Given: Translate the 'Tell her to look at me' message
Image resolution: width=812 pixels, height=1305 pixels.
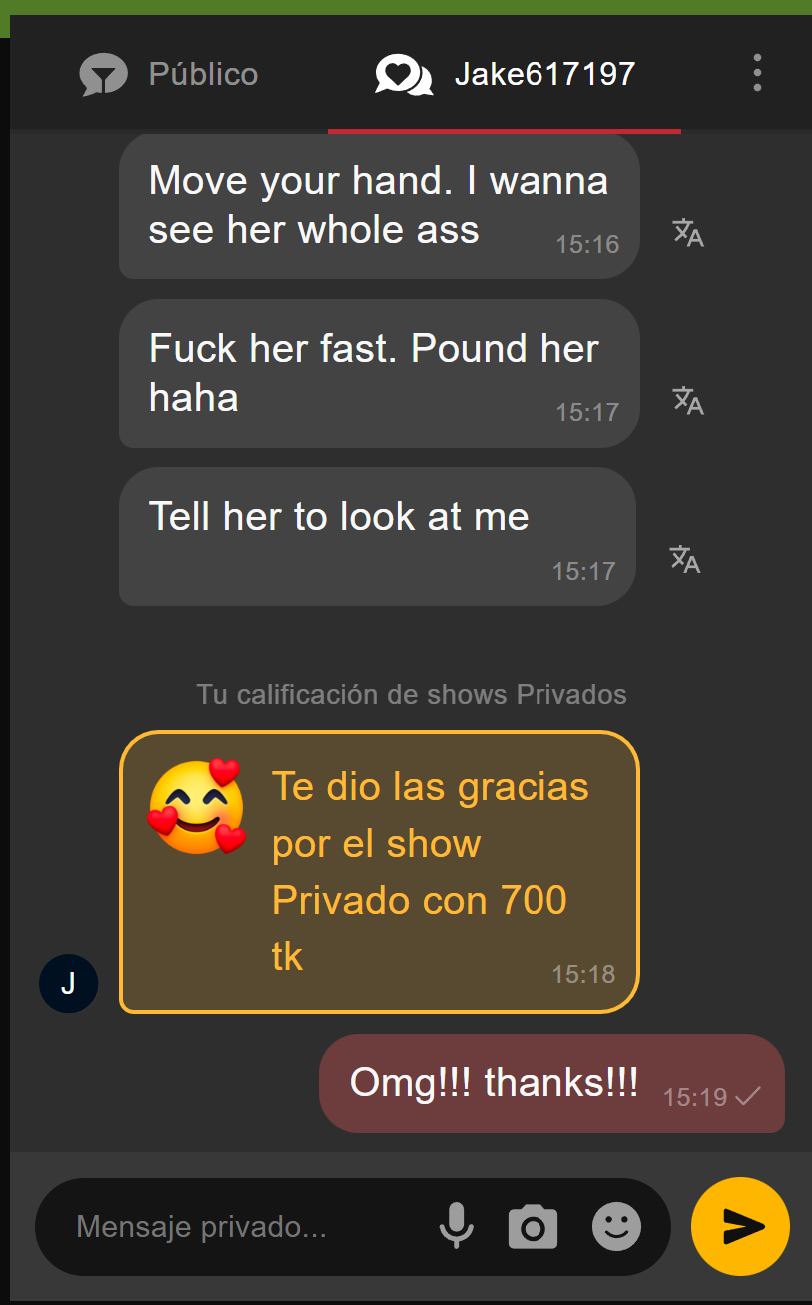Looking at the screenshot, I should click(x=684, y=559).
